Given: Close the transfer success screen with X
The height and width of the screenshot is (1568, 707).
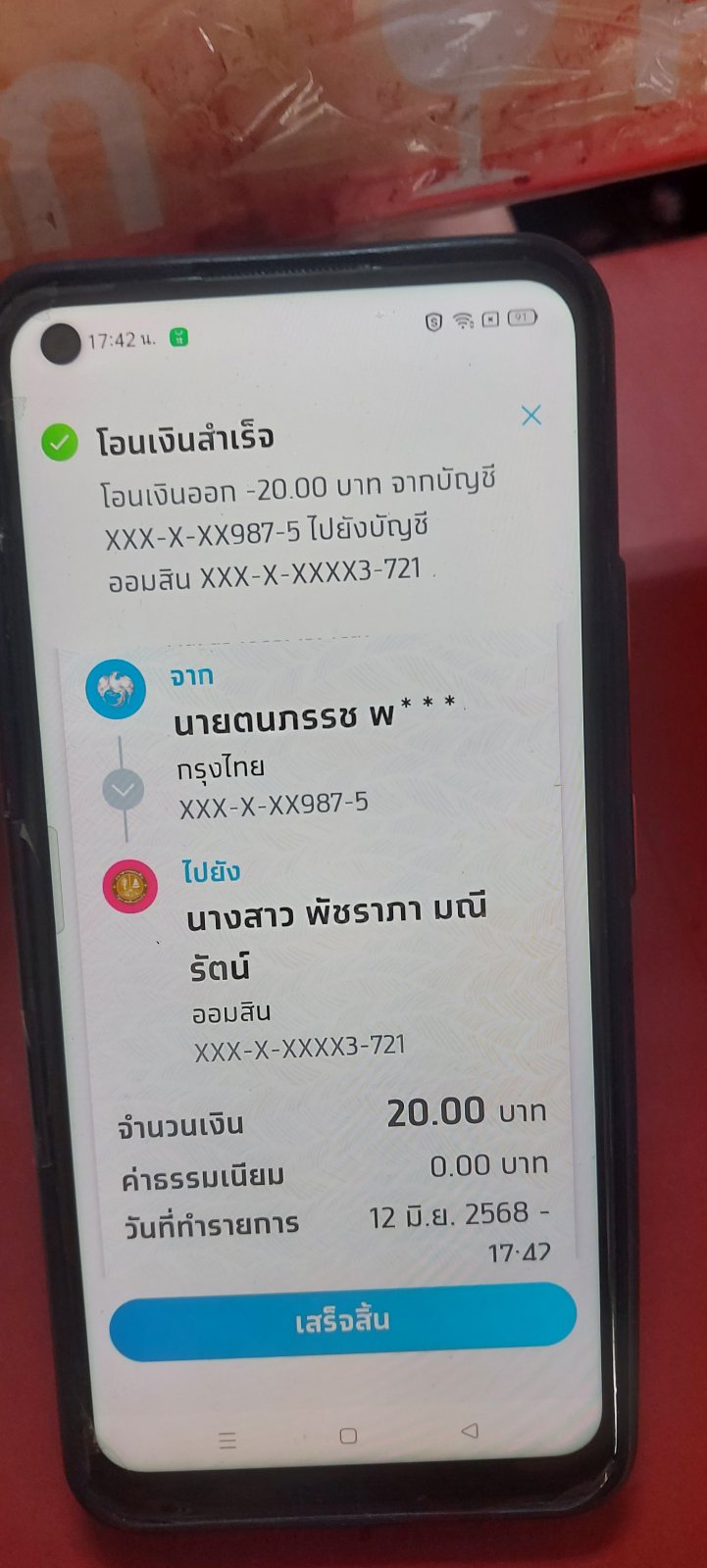Looking at the screenshot, I should coord(531,416).
